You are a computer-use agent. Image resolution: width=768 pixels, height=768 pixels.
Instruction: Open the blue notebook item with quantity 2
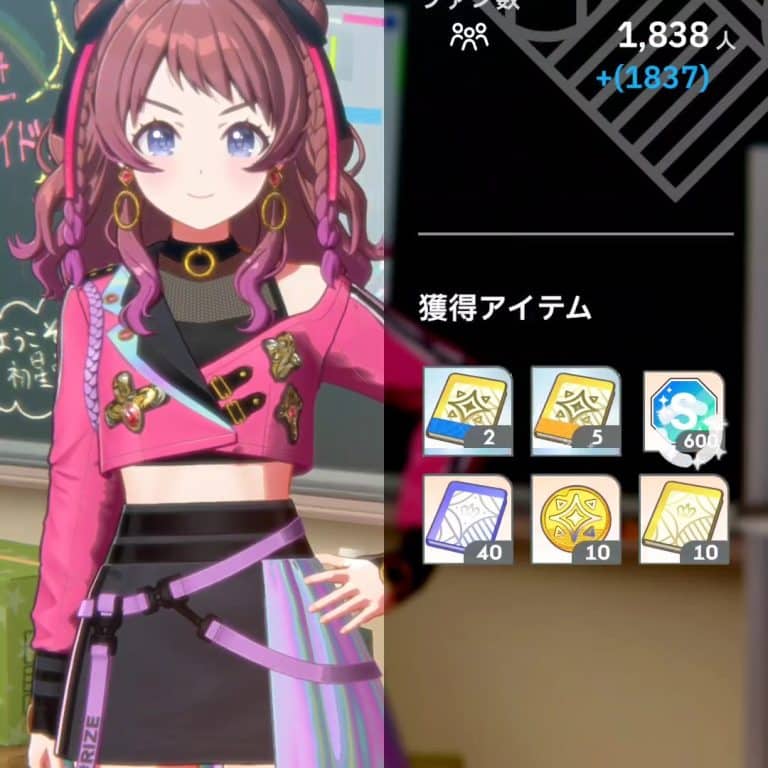467,411
